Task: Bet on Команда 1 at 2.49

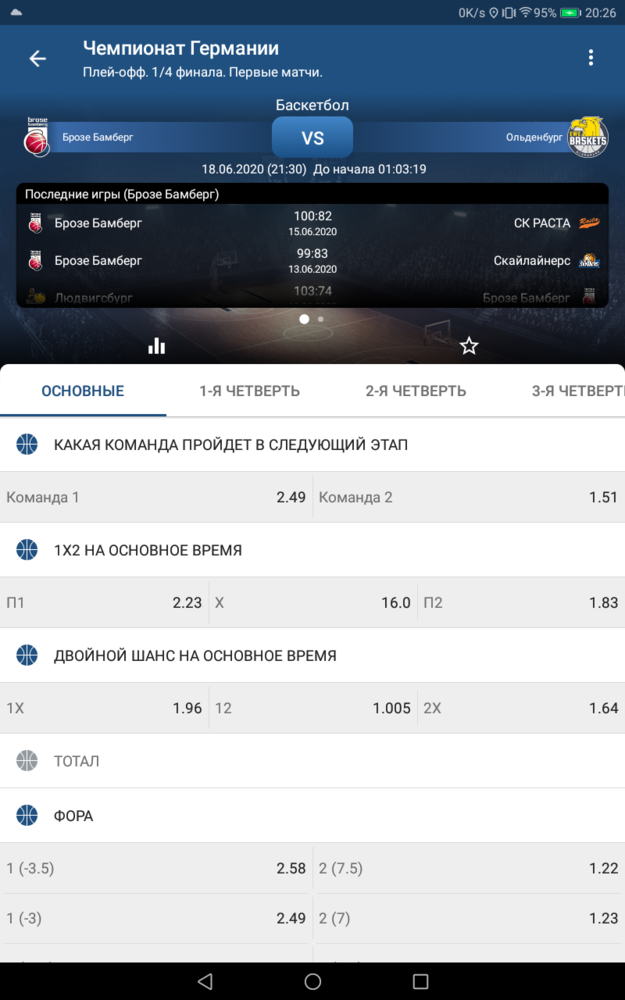Action: (x=156, y=497)
